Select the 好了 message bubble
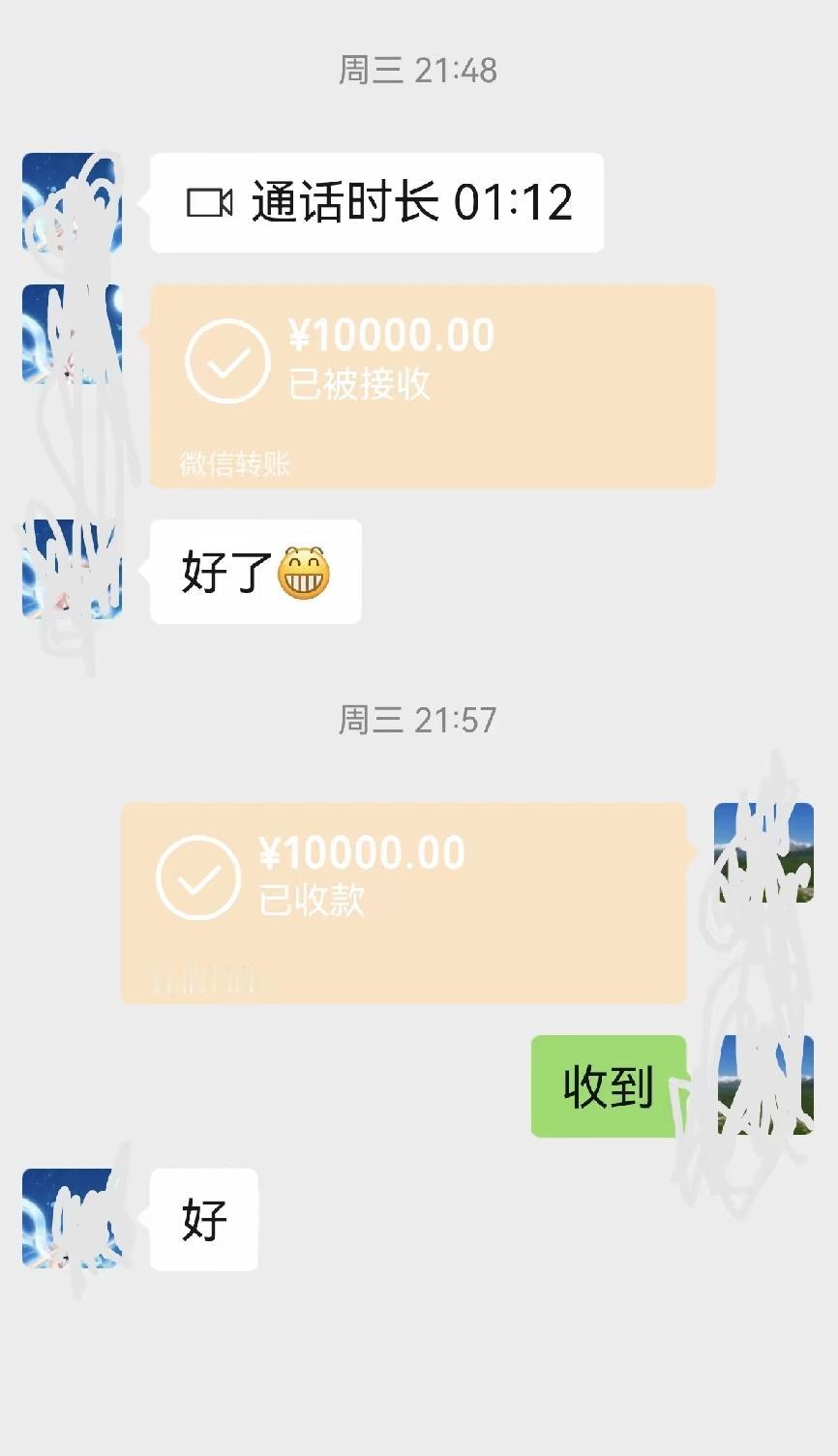Image resolution: width=838 pixels, height=1456 pixels. pyautogui.click(x=254, y=572)
